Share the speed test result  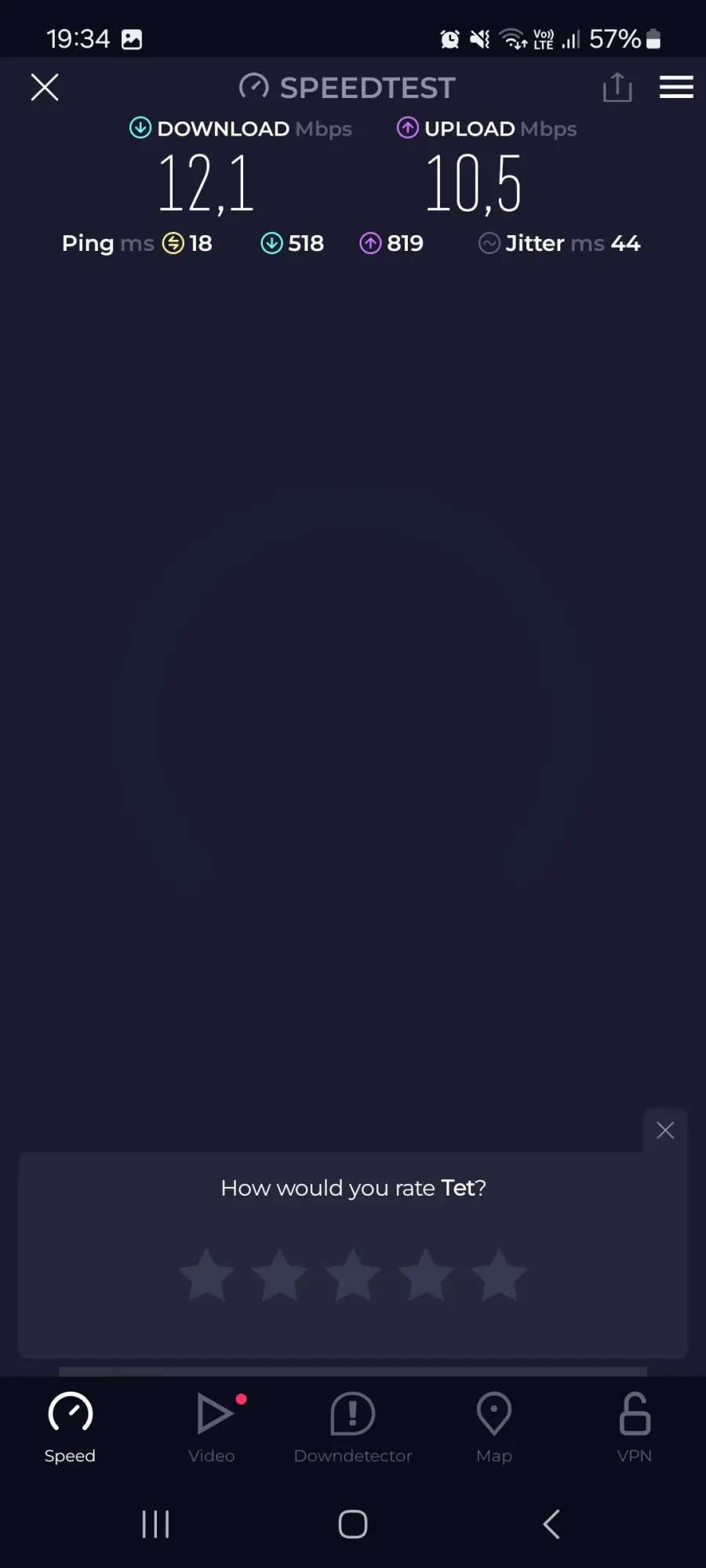tap(617, 87)
